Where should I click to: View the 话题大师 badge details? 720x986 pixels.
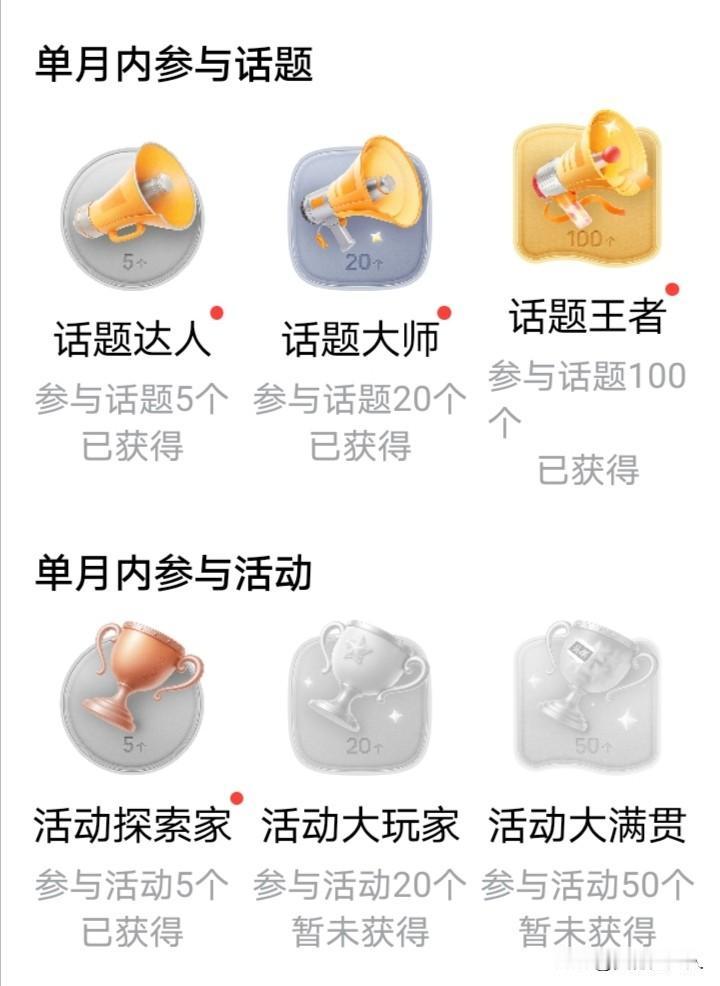click(360, 213)
